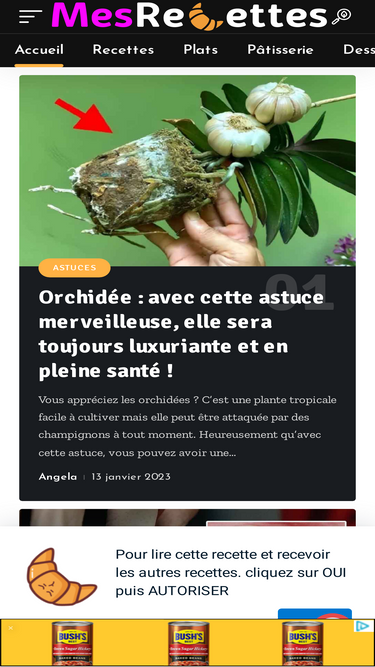The width and height of the screenshot is (375, 667).
Task: Tap the ASTUCES category chip
Action: pyautogui.click(x=74, y=268)
